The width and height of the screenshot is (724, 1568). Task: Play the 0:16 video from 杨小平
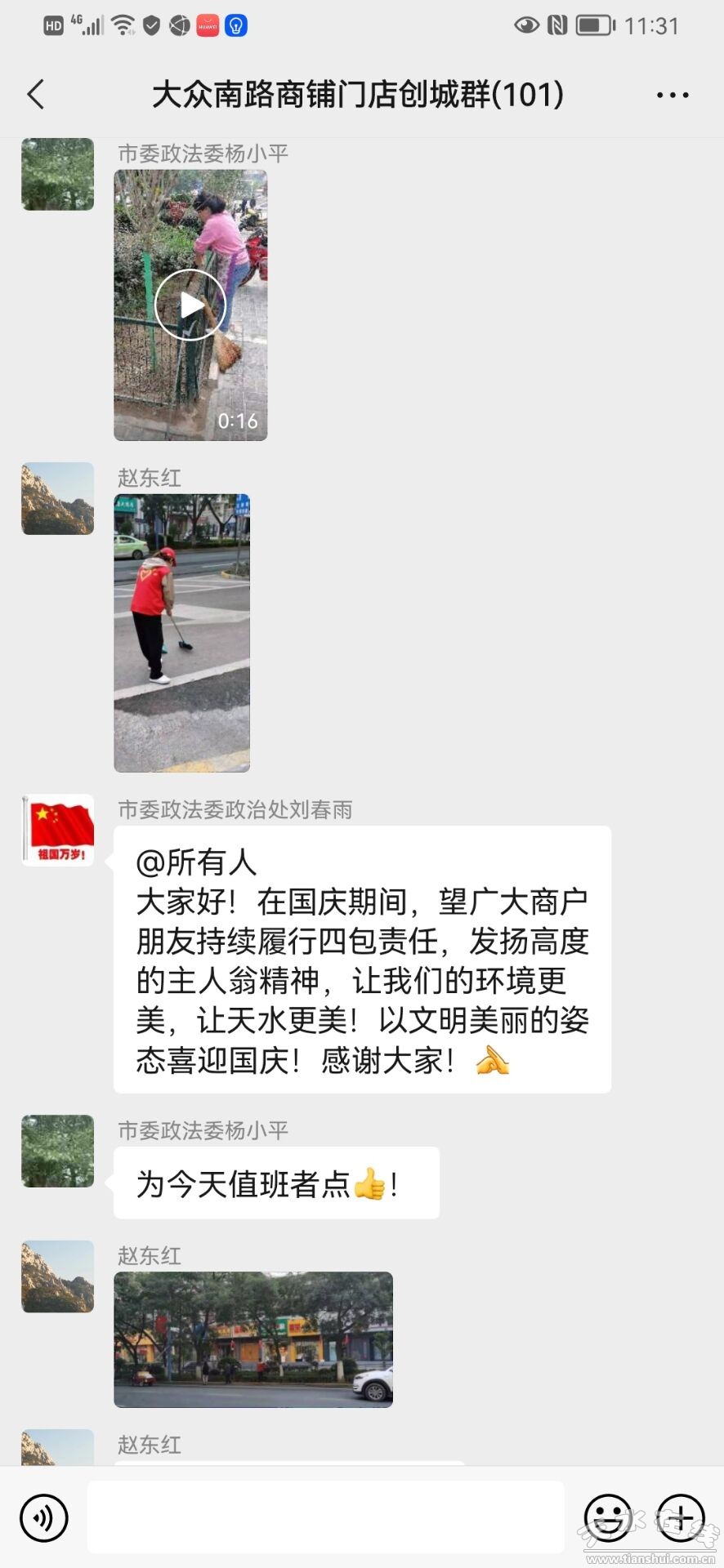tap(190, 305)
